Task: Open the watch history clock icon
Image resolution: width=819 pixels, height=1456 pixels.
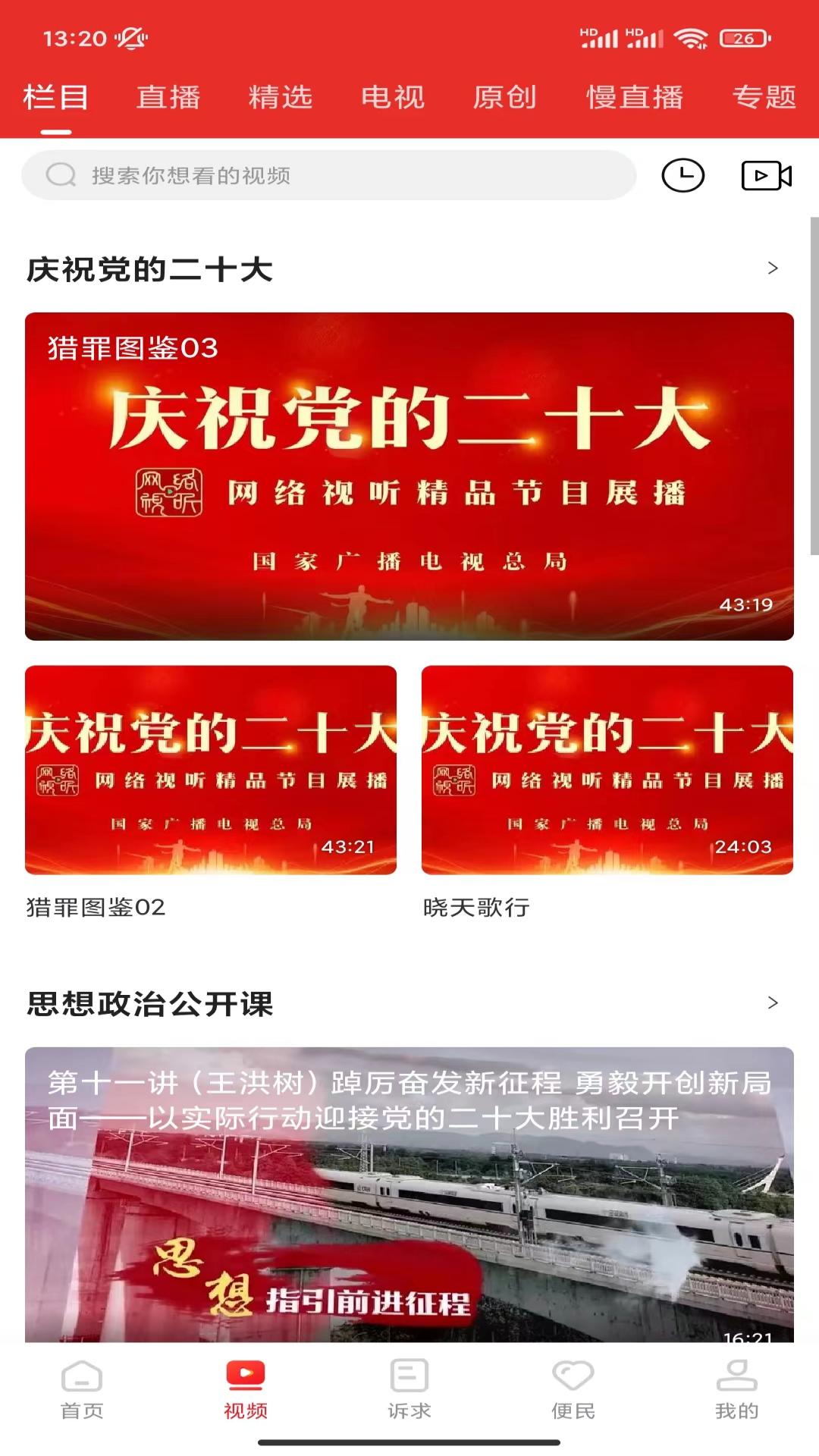Action: [x=682, y=176]
